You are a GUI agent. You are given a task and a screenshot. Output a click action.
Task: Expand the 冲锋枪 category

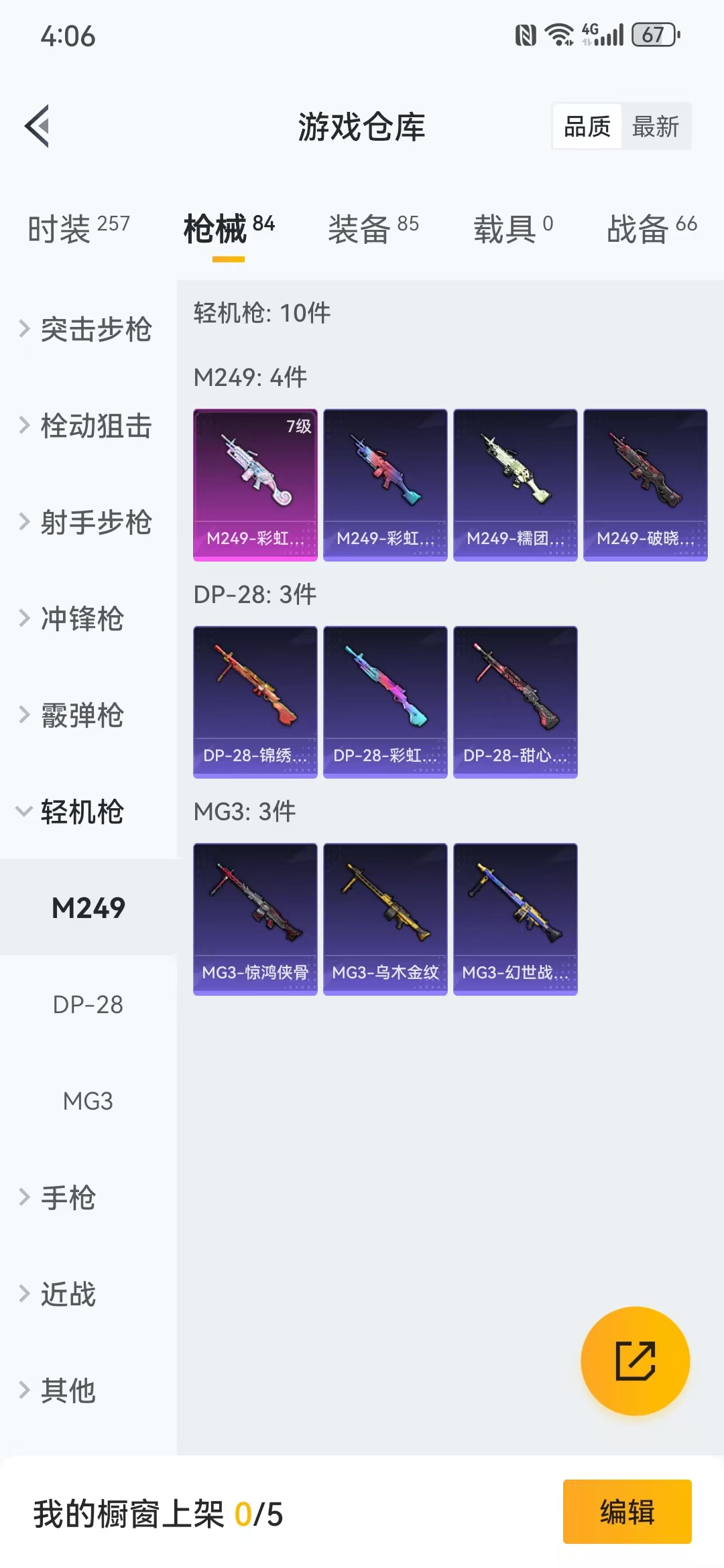click(80, 618)
